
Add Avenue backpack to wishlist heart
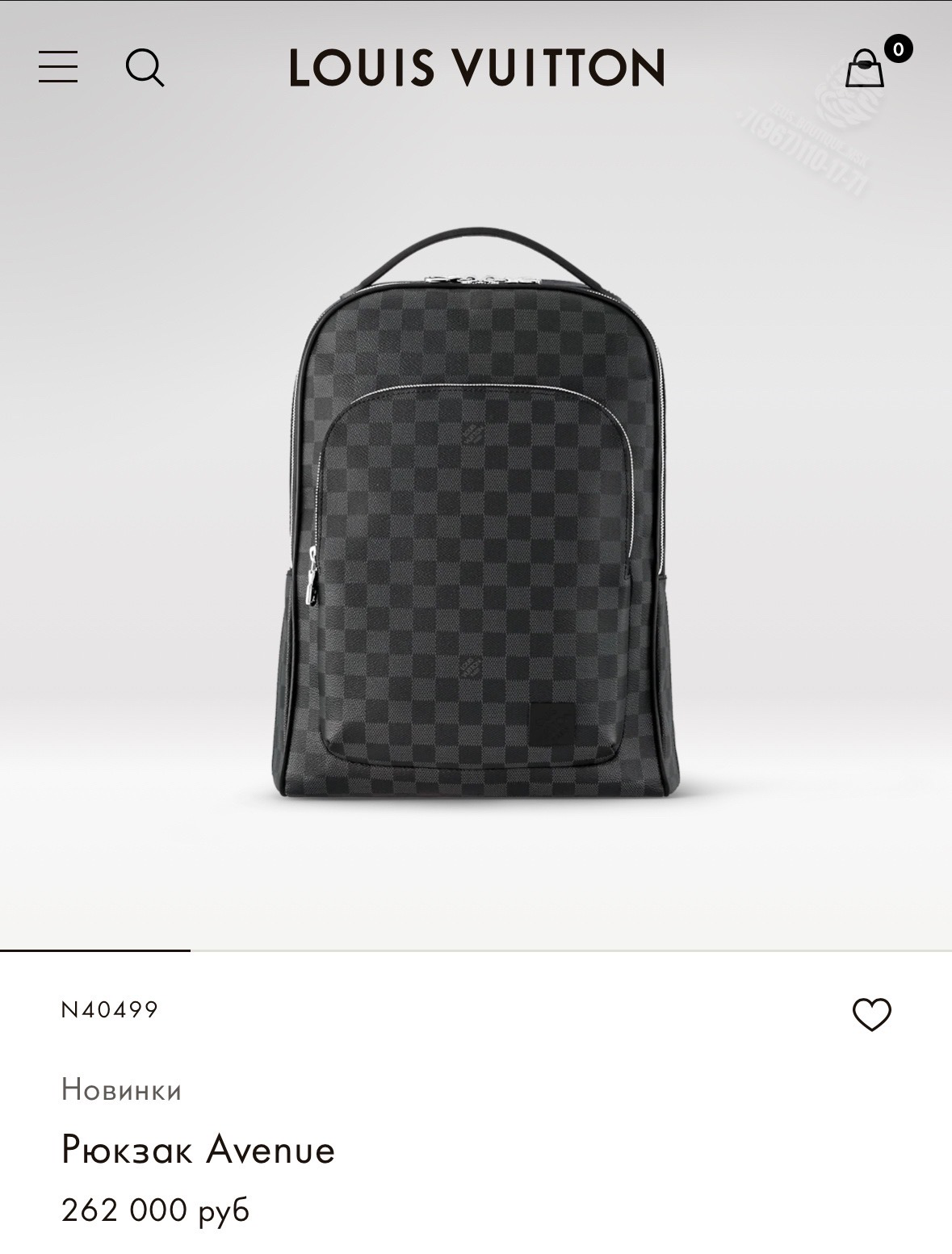[x=872, y=1015]
